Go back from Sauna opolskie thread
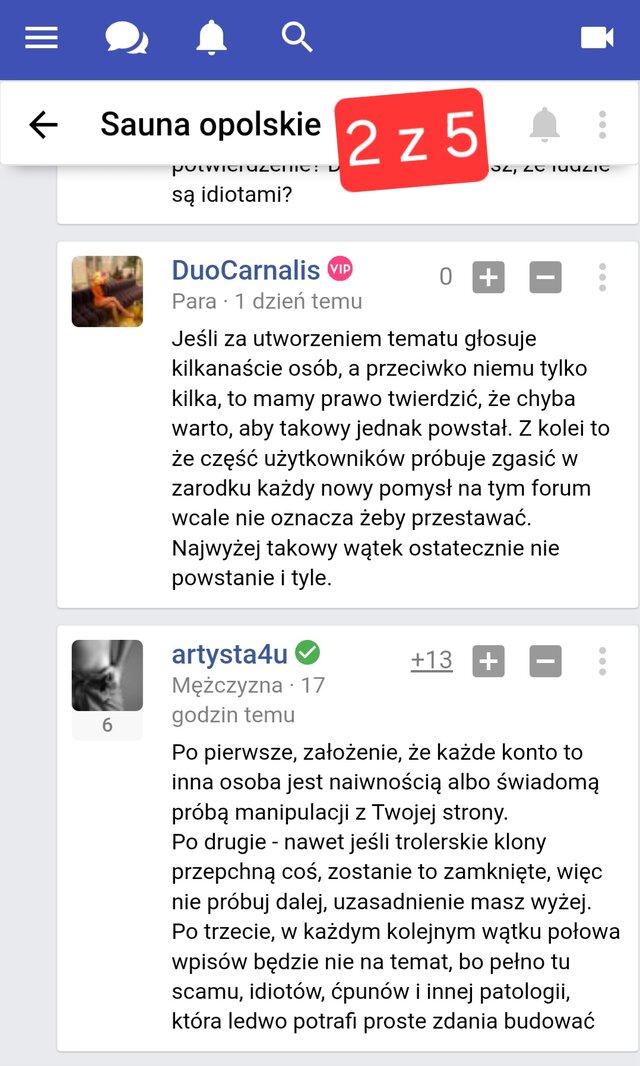This screenshot has height=1066, width=640. [x=44, y=125]
